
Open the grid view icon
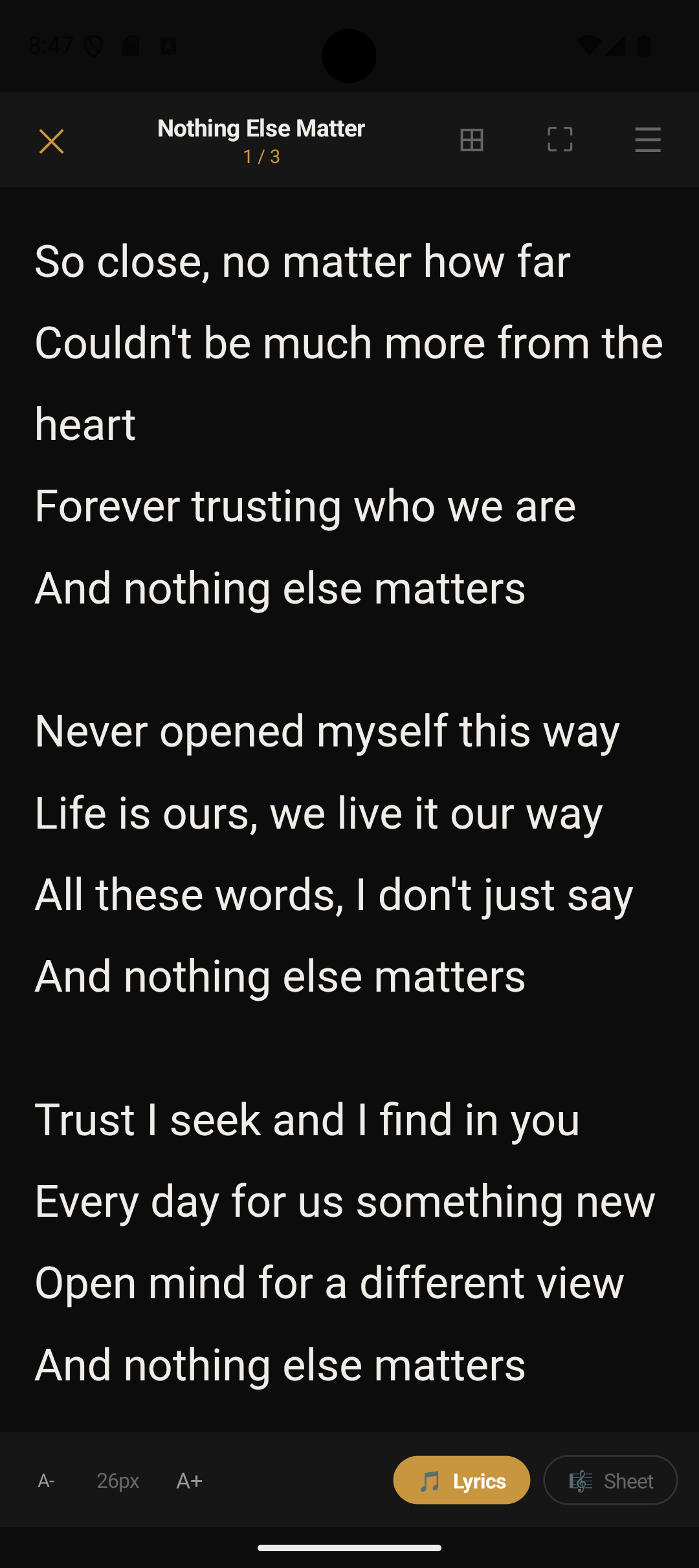tap(472, 140)
